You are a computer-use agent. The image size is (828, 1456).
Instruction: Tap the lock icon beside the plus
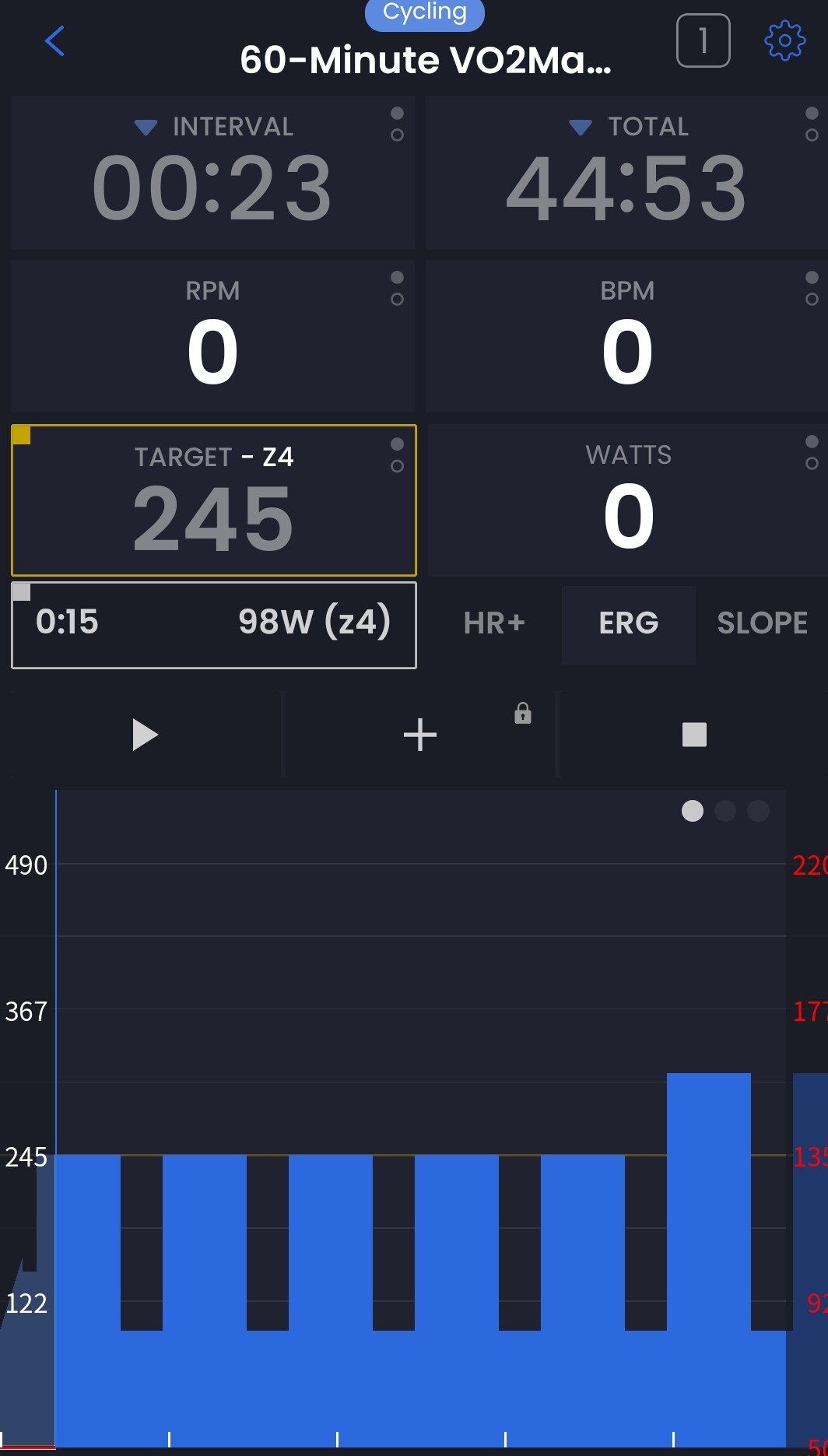(x=523, y=713)
